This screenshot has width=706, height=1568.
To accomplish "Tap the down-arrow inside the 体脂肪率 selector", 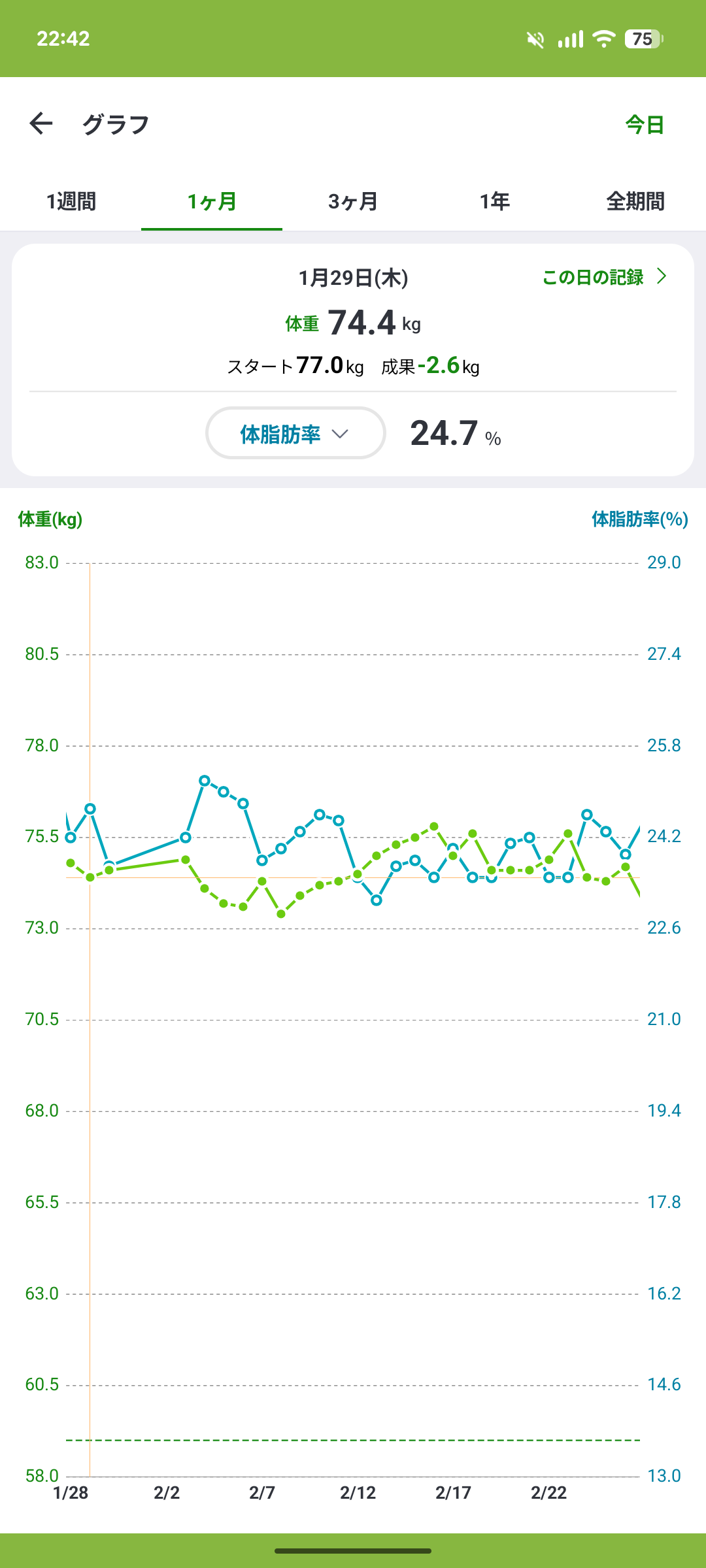I will tap(339, 433).
